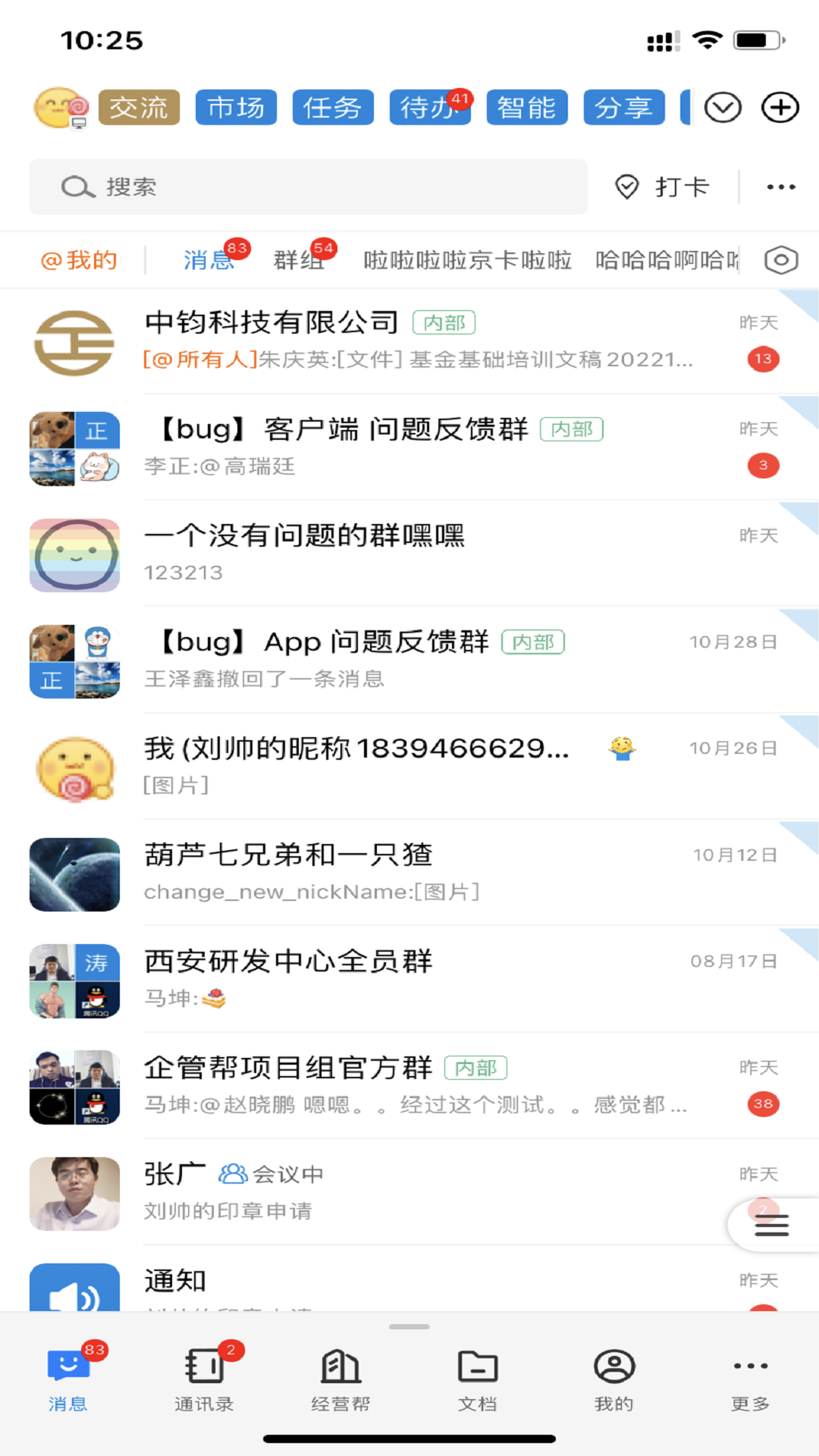The width and height of the screenshot is (819, 1456).
Task: Collapse the tag row using the circled chevron
Action: point(723,108)
